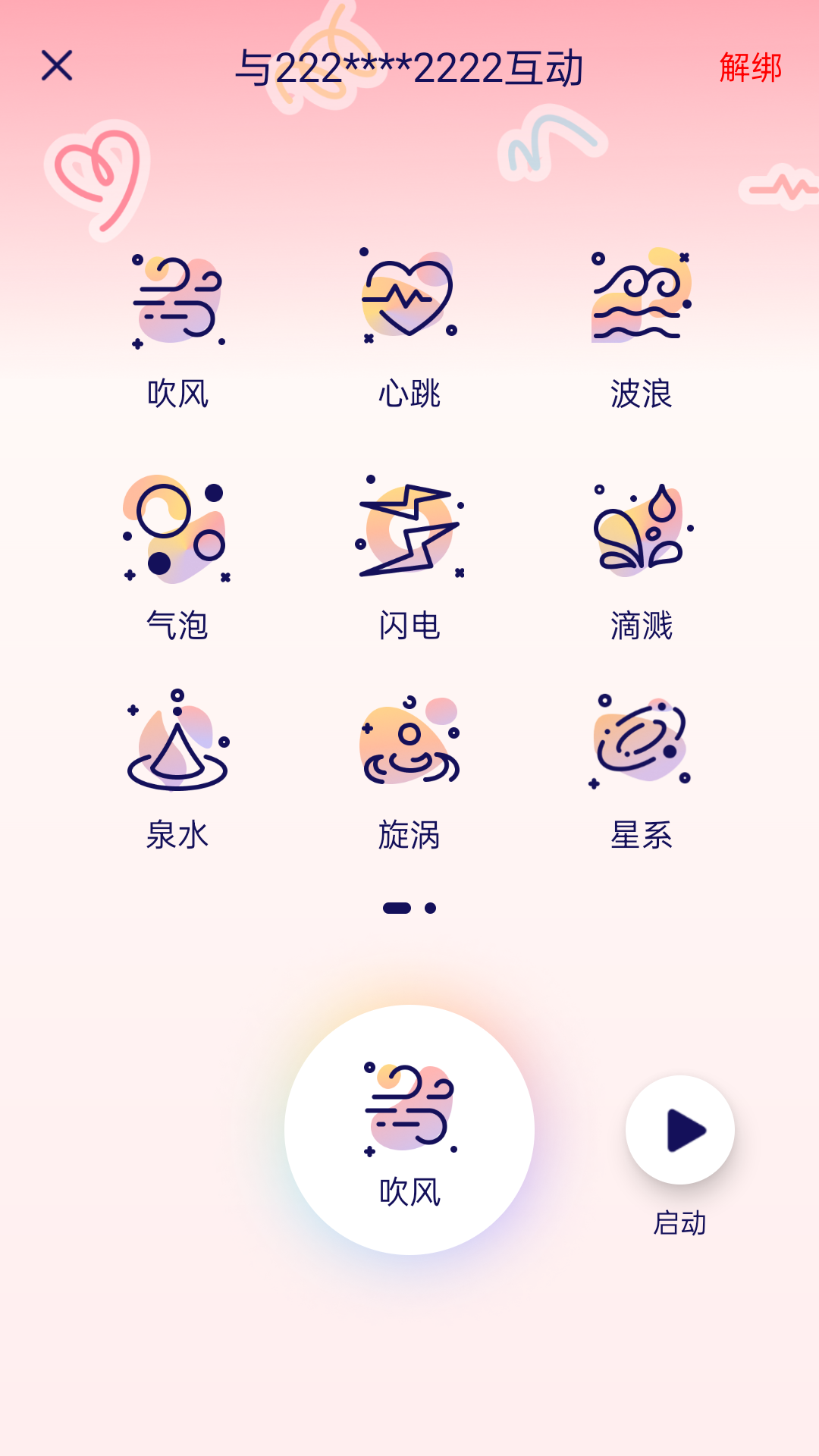Select the 滴溅 (splash) mode icon
The width and height of the screenshot is (819, 1456).
click(641, 531)
